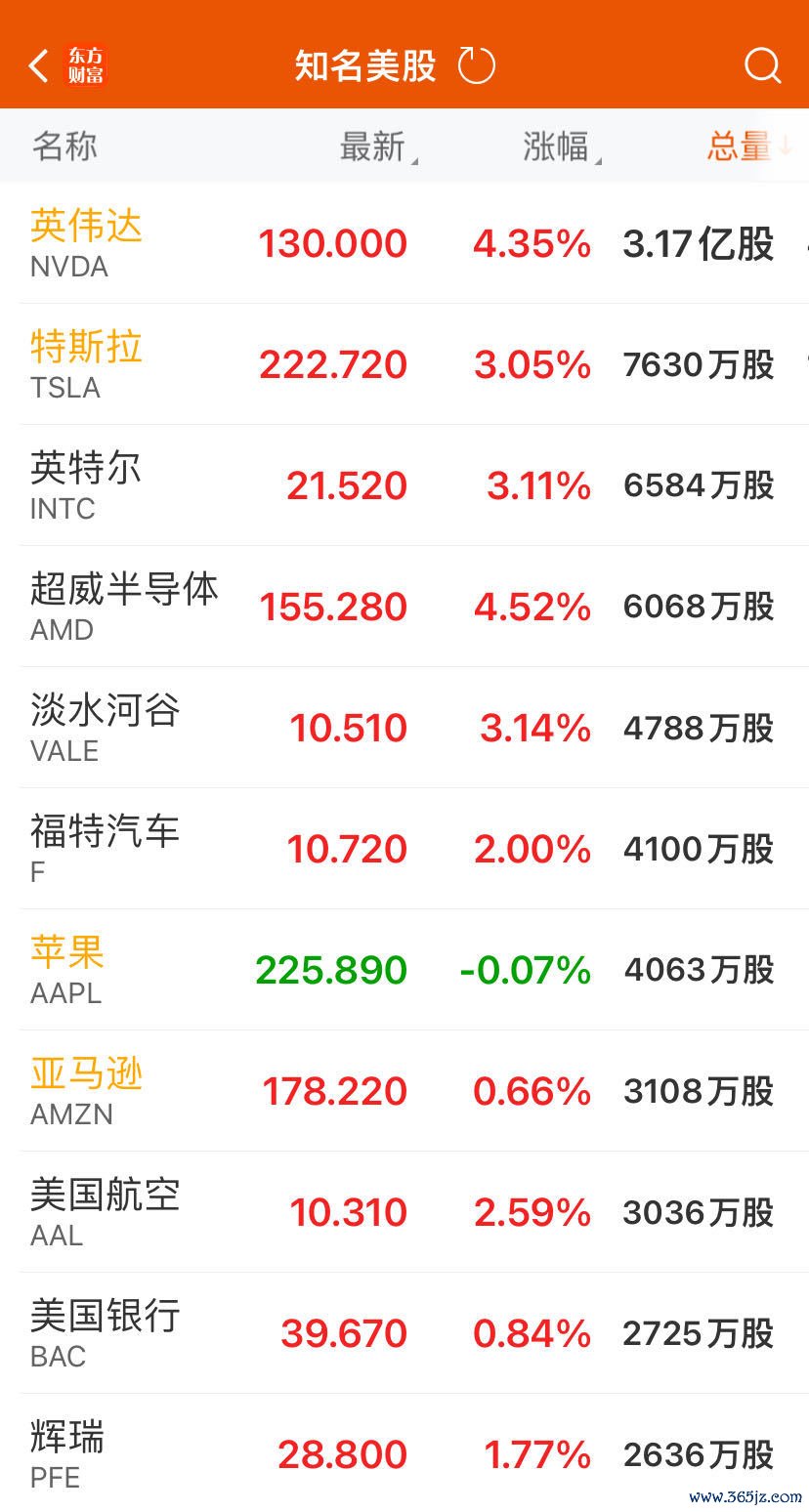This screenshot has width=809, height=1512.
Task: Open 美国航空 AAL quote
Action: pos(404,1212)
